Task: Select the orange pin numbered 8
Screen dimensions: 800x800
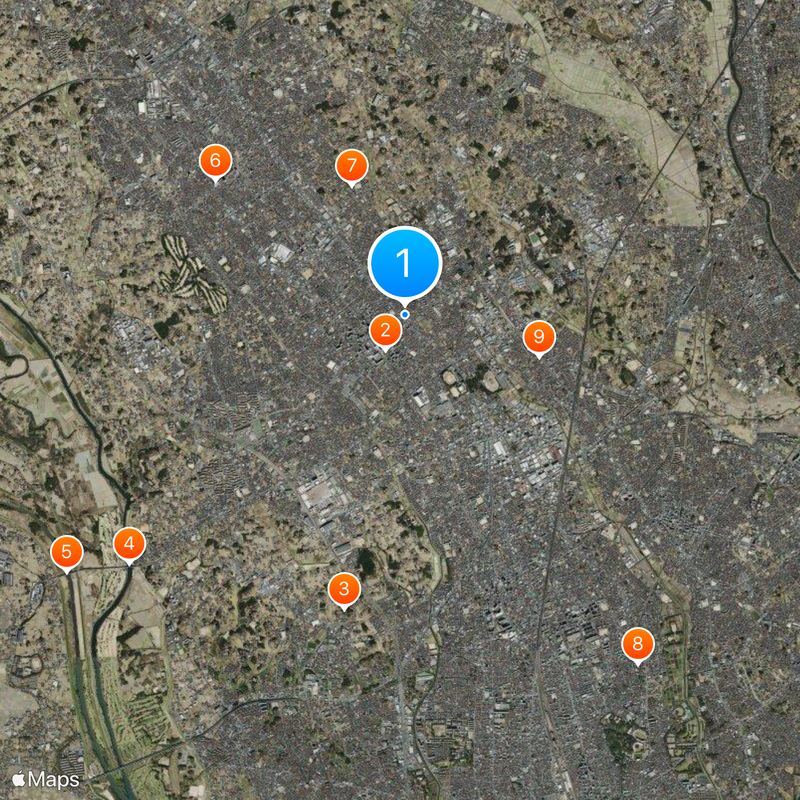Action: click(638, 644)
